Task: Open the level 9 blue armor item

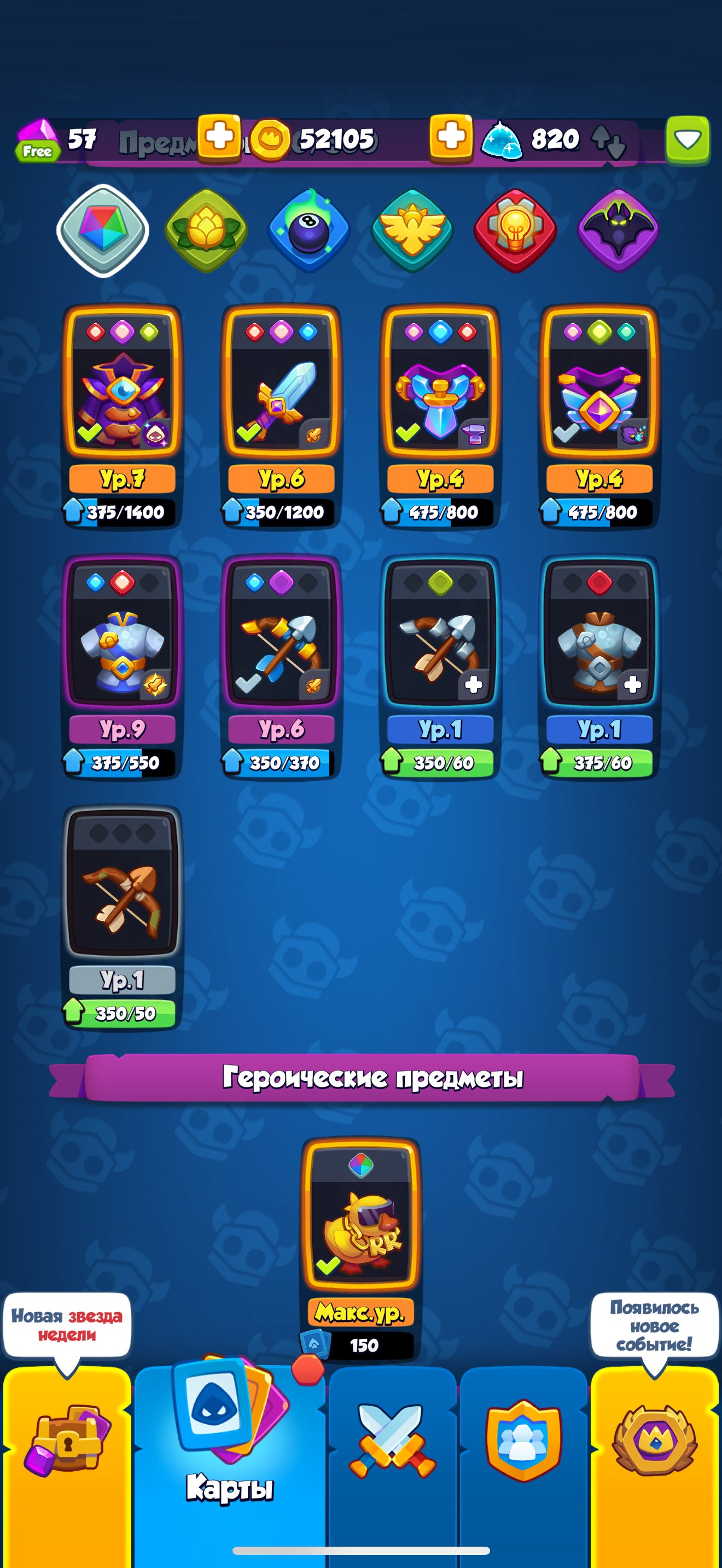Action: coord(123,667)
